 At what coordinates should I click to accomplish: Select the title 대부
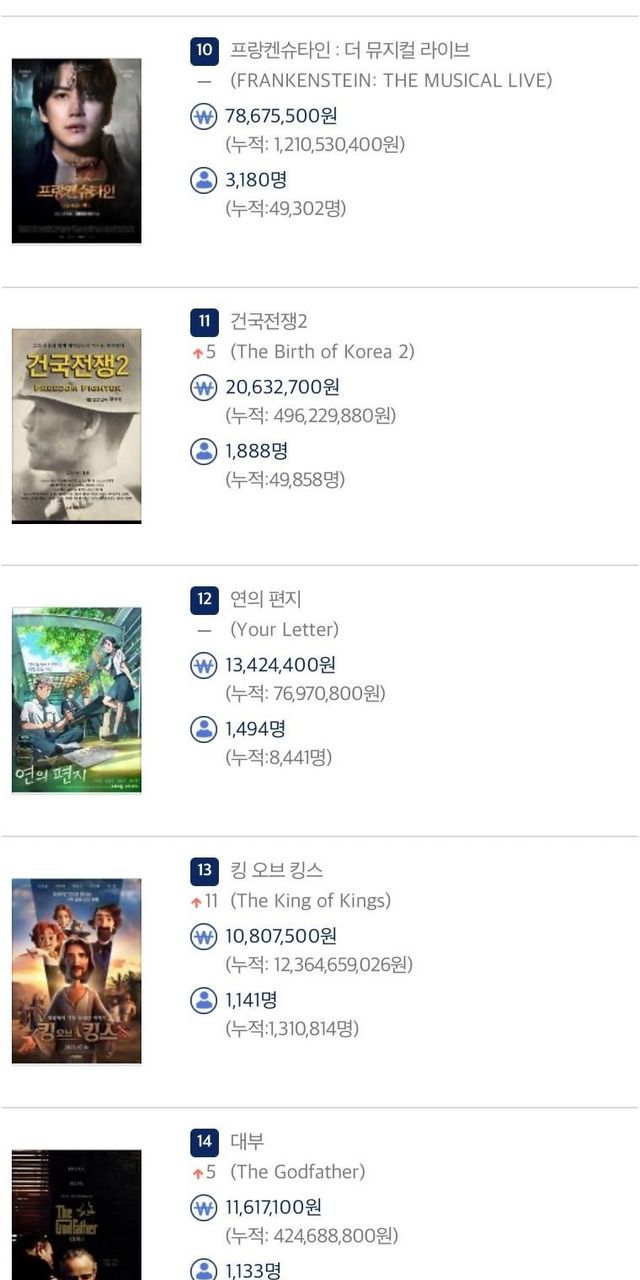(247, 1141)
